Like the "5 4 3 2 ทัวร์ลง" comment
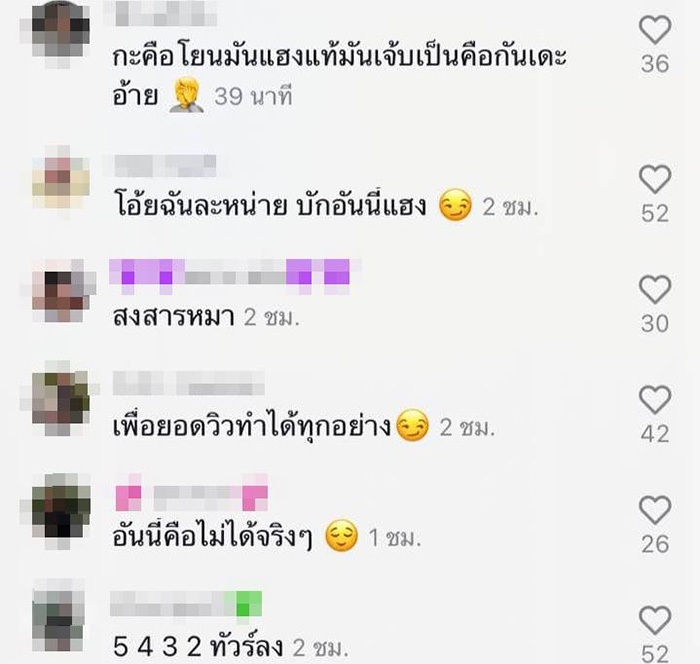The height and width of the screenshot is (664, 700). (x=655, y=621)
